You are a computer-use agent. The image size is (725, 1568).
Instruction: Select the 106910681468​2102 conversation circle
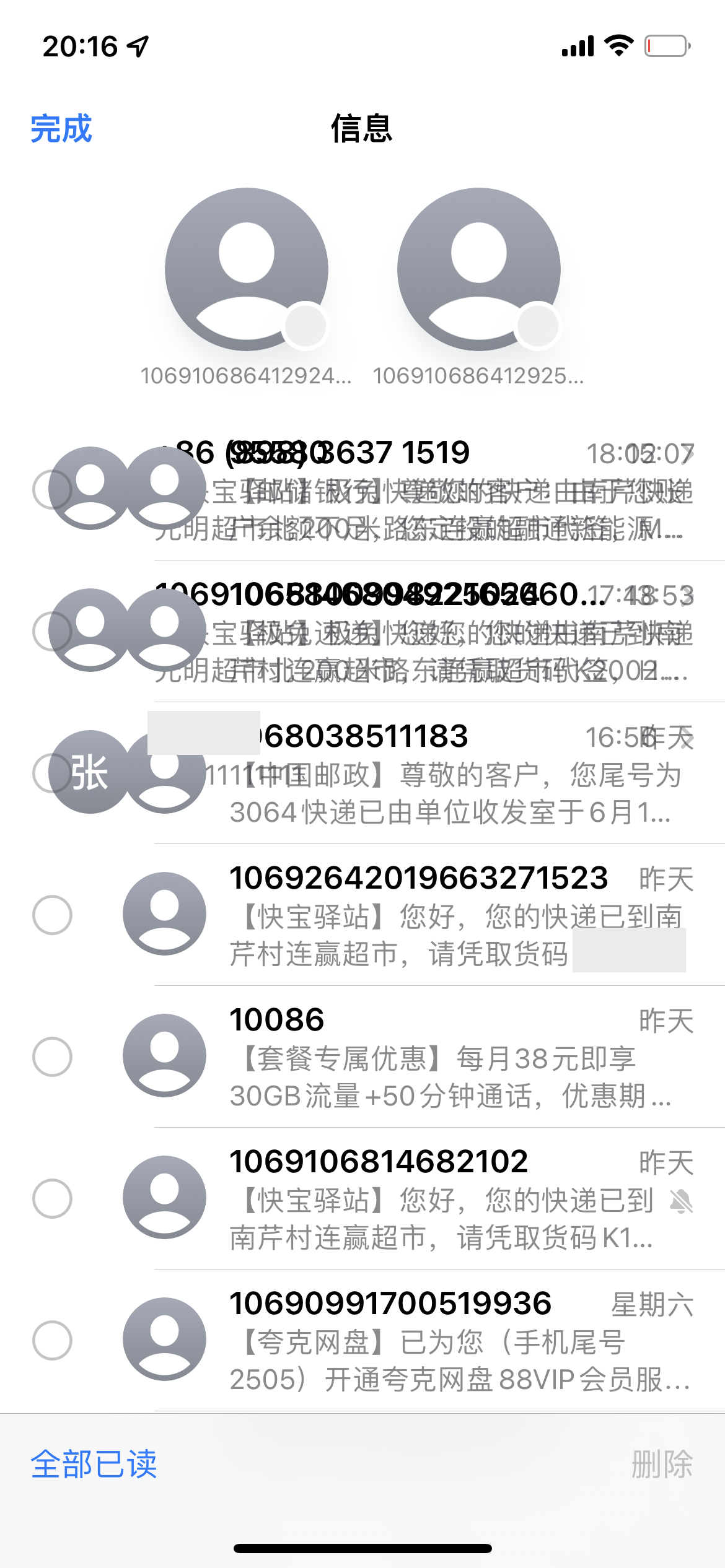pos(52,1198)
